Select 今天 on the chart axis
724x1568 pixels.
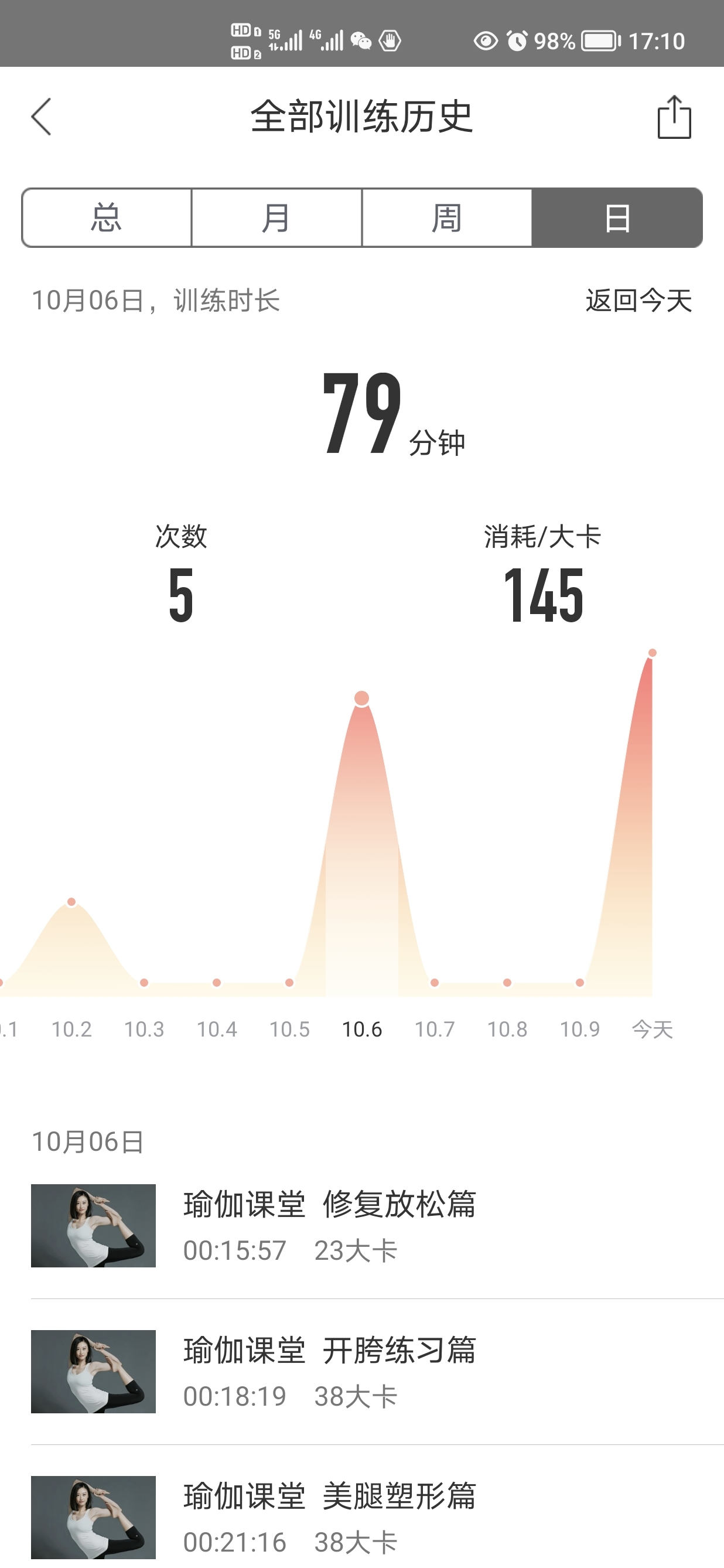(x=652, y=1030)
